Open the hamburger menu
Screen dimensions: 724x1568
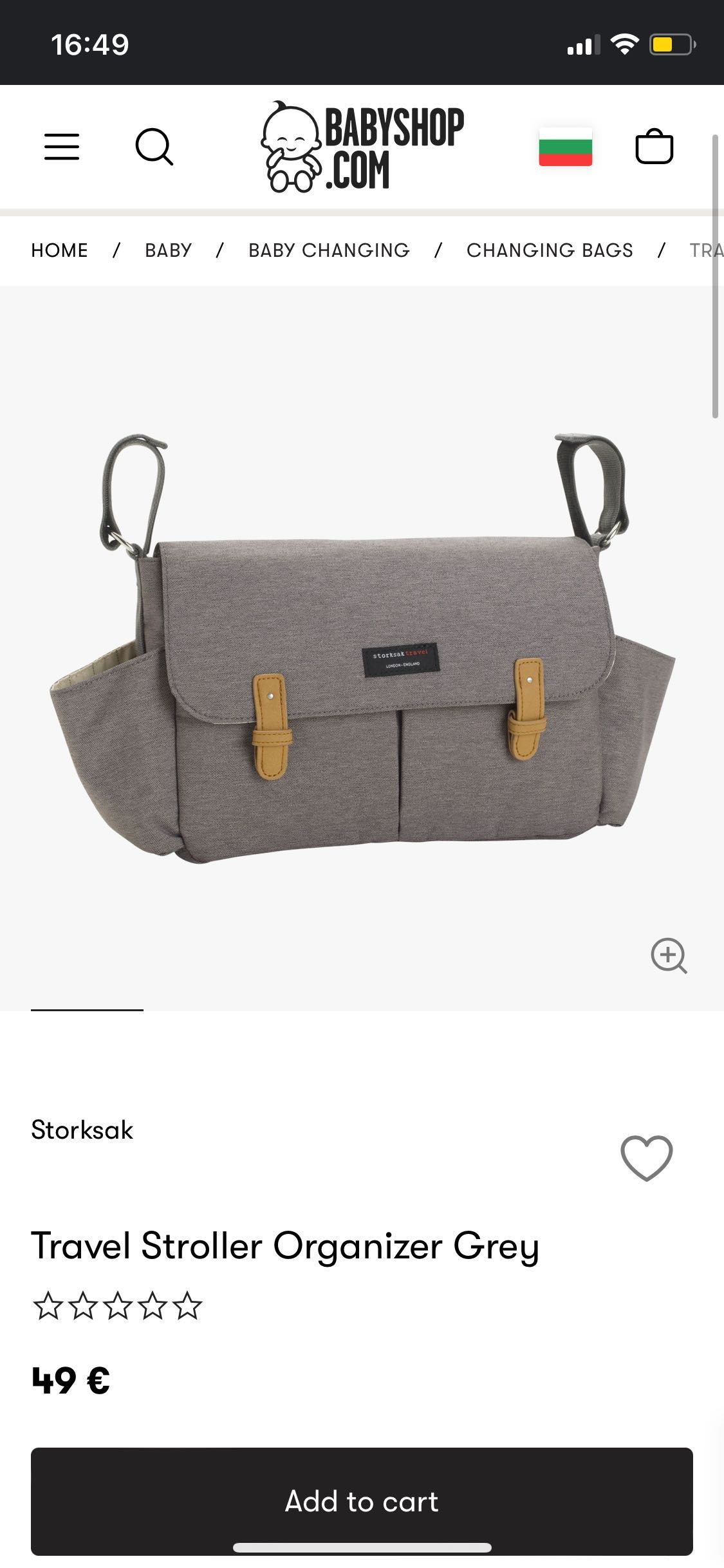pyautogui.click(x=62, y=147)
